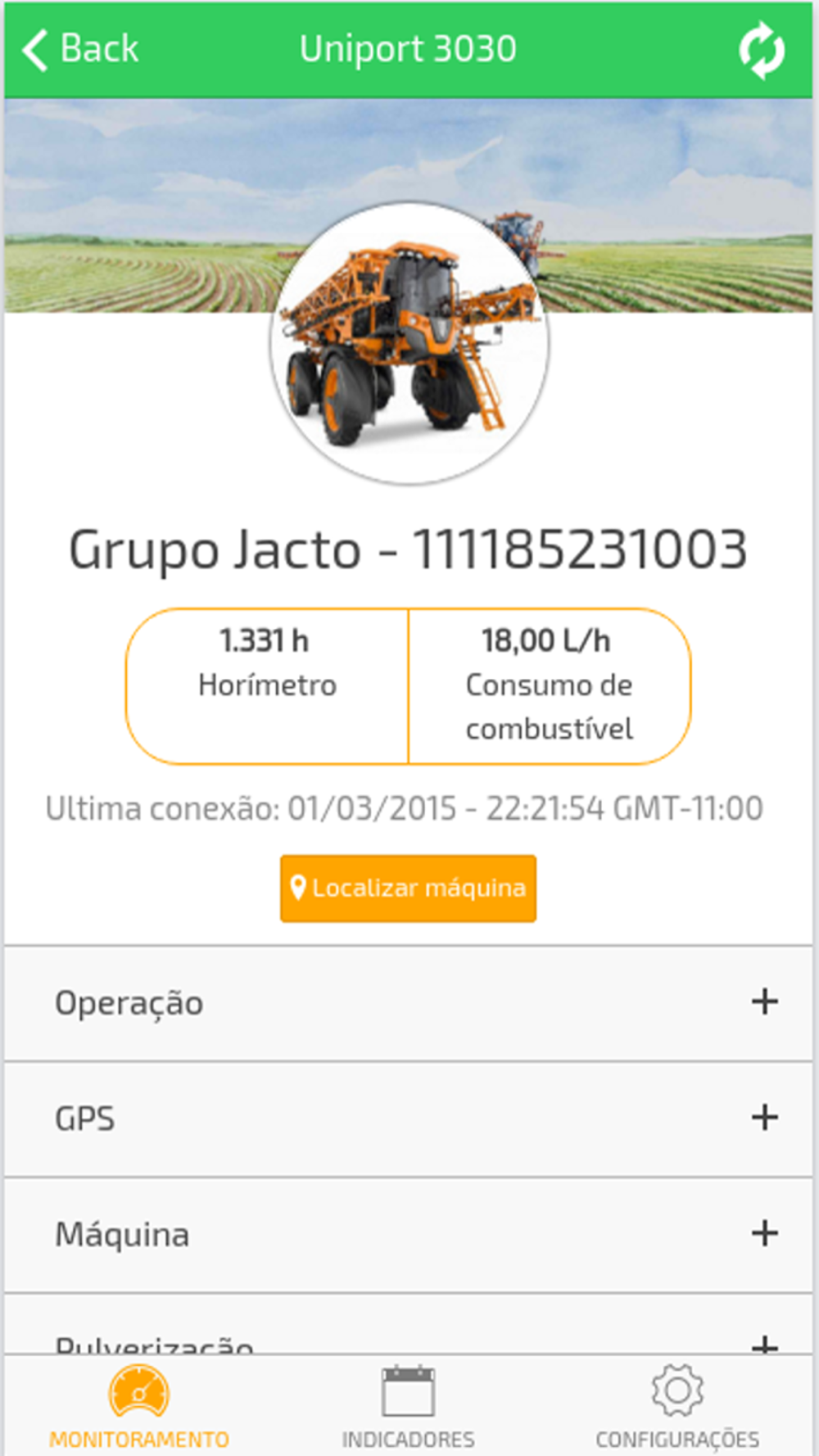The width and height of the screenshot is (819, 1456).
Task: Tap the Localizar máquina button
Action: [x=408, y=889]
